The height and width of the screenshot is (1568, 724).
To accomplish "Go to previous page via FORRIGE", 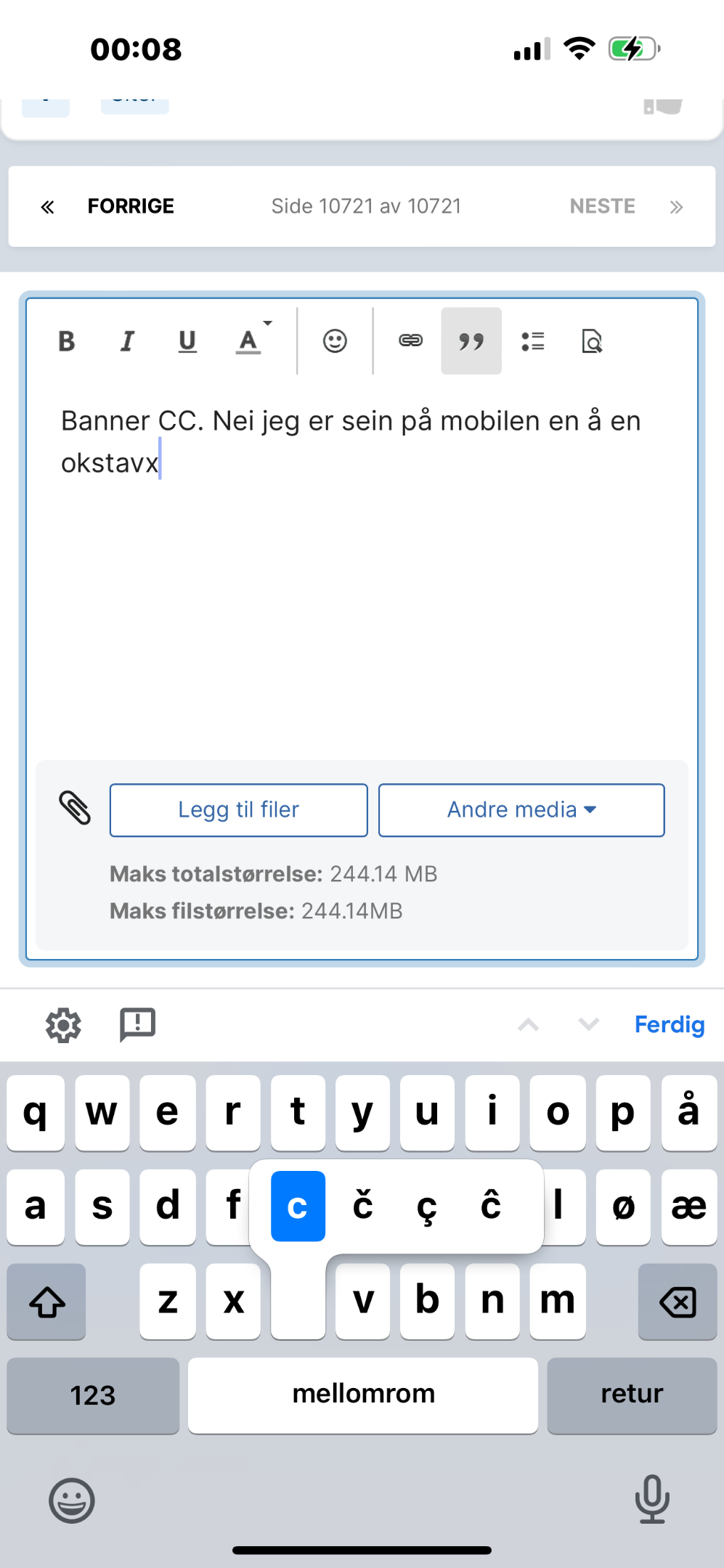I will [x=107, y=207].
